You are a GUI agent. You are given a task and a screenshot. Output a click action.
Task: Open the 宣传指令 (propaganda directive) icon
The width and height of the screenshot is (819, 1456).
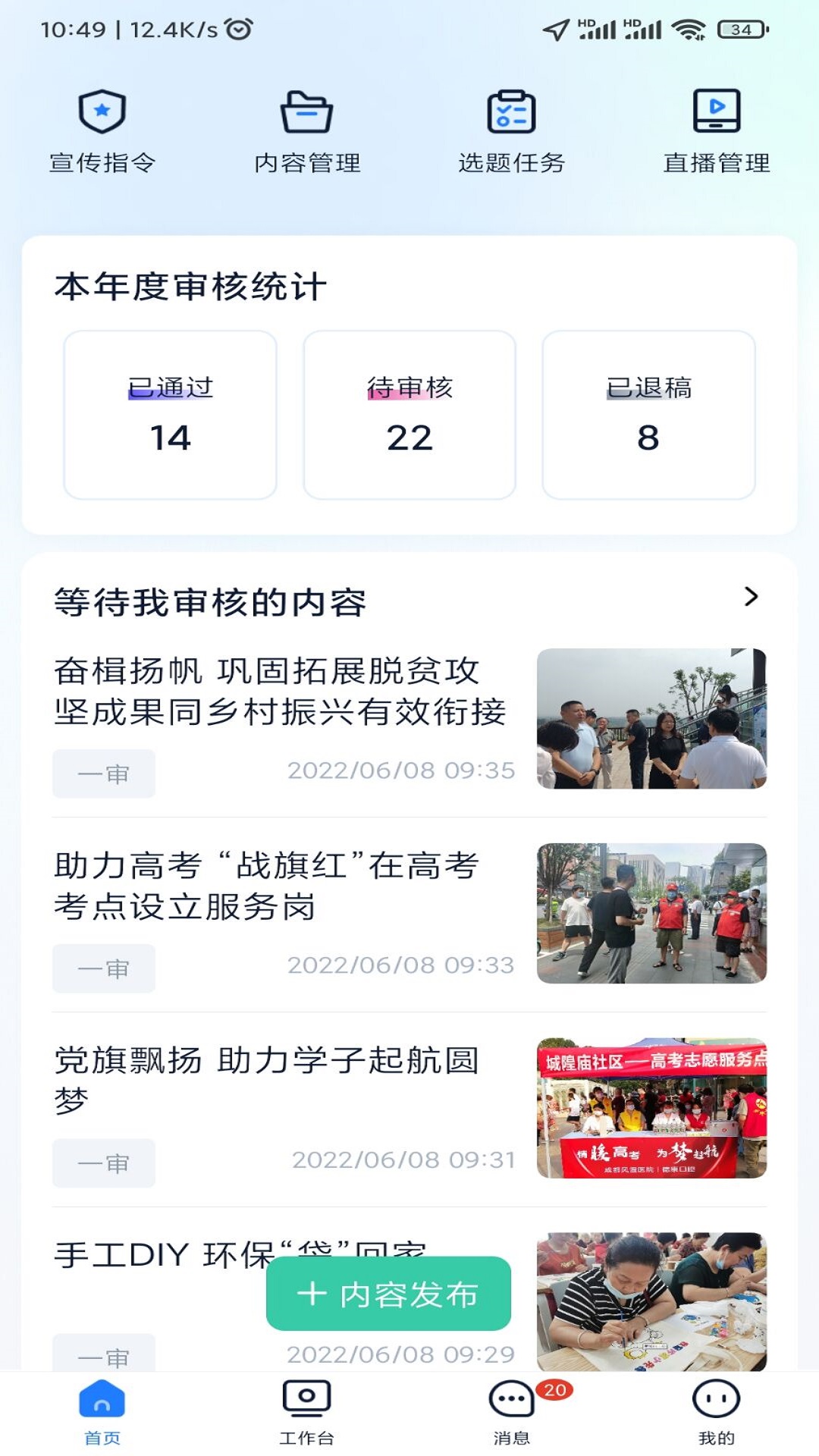(x=102, y=127)
